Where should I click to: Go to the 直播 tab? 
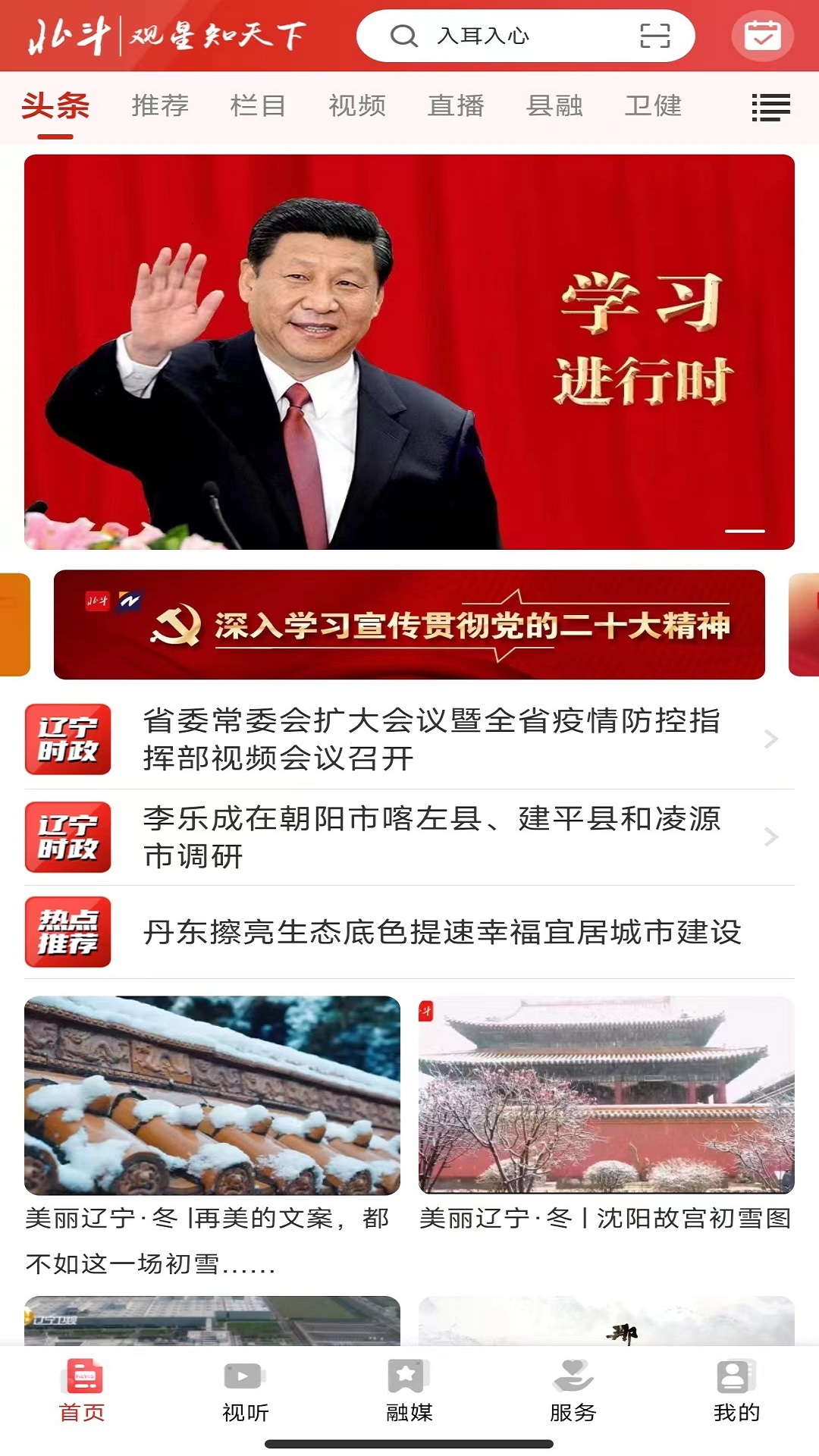(456, 105)
